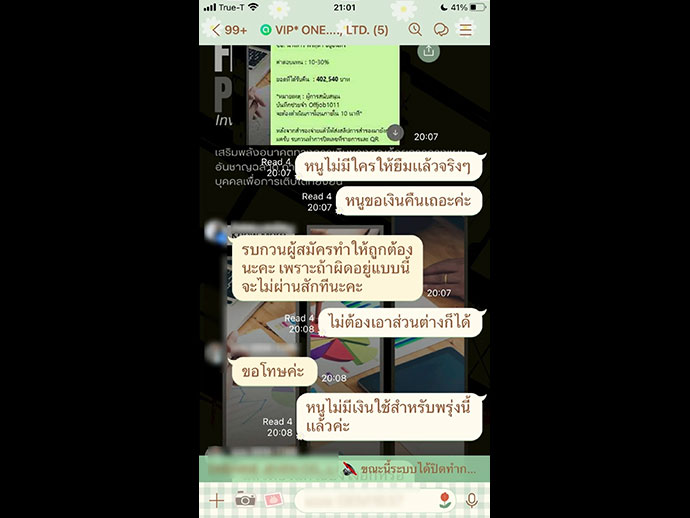Image resolution: width=690 pixels, height=518 pixels.
Task: Search within this chat
Action: point(415,30)
